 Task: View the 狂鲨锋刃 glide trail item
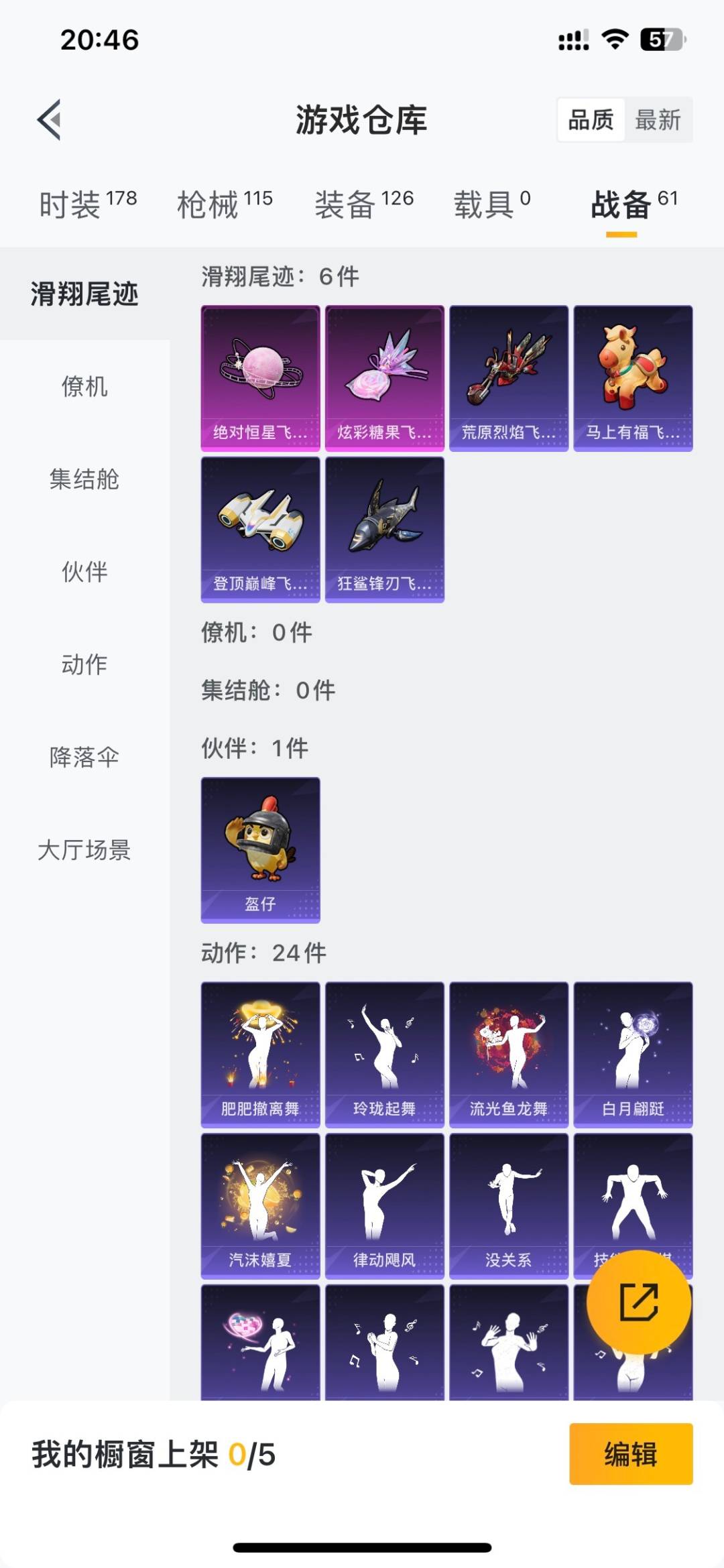point(384,530)
